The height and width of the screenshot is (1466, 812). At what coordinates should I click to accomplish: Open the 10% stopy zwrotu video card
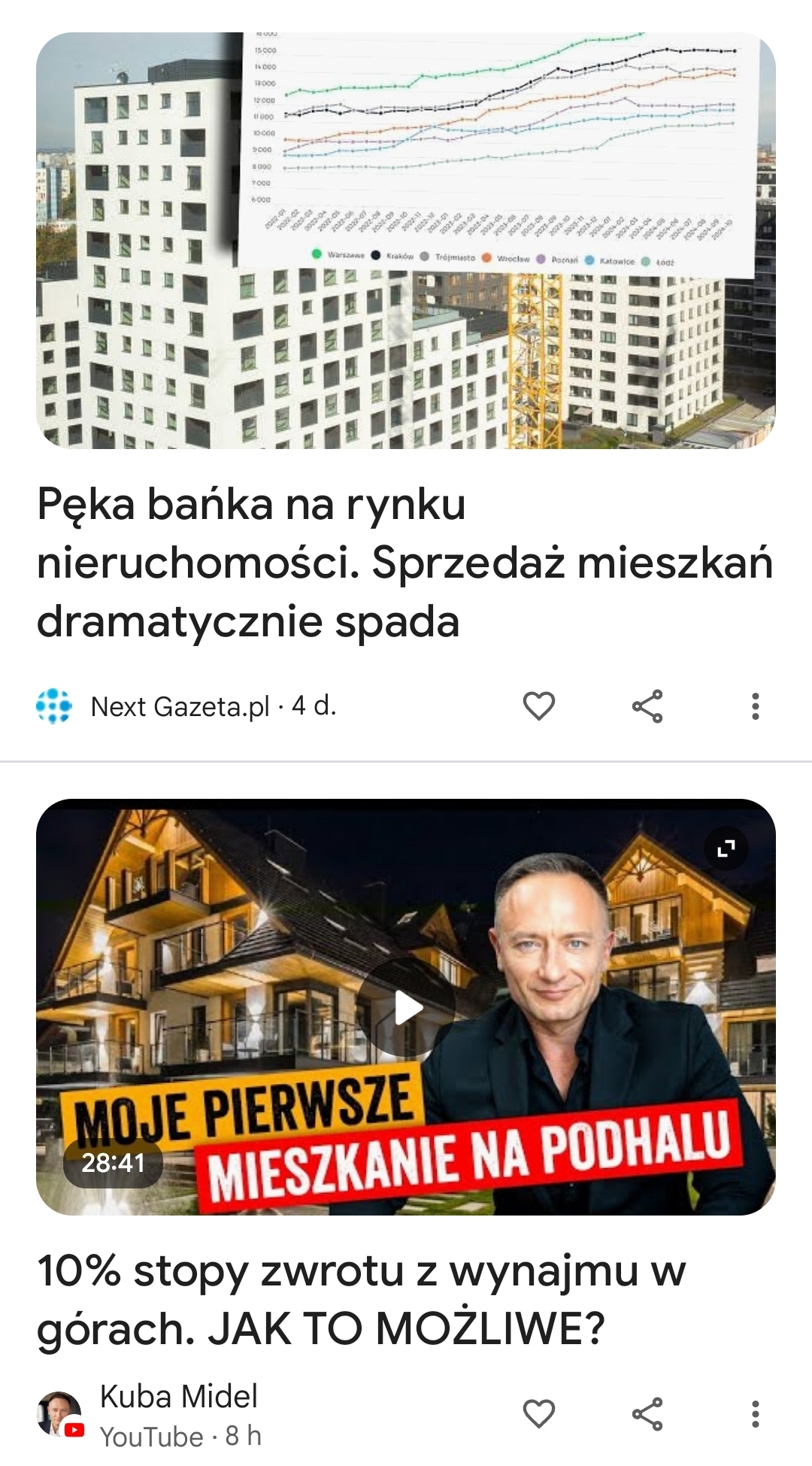(361, 1300)
